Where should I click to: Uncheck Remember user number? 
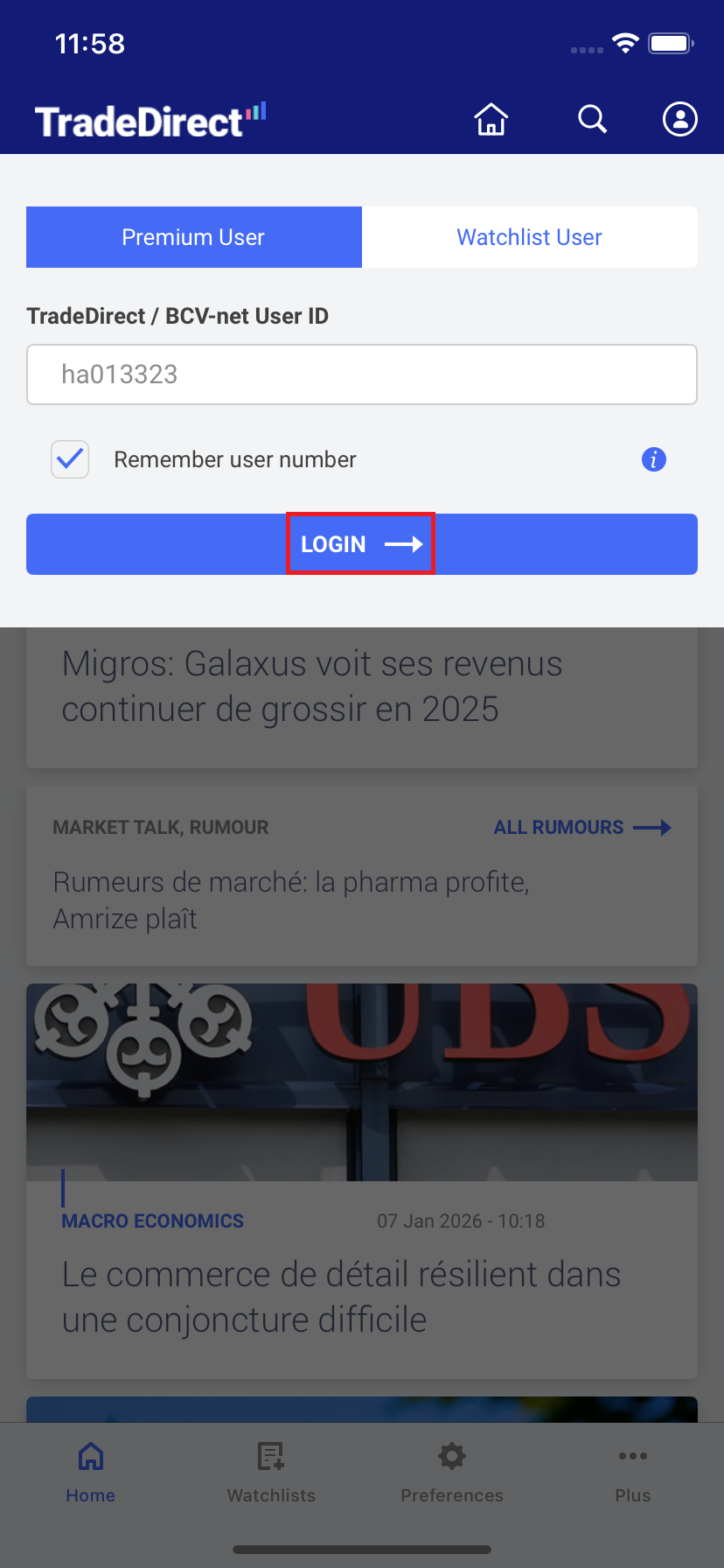click(70, 459)
